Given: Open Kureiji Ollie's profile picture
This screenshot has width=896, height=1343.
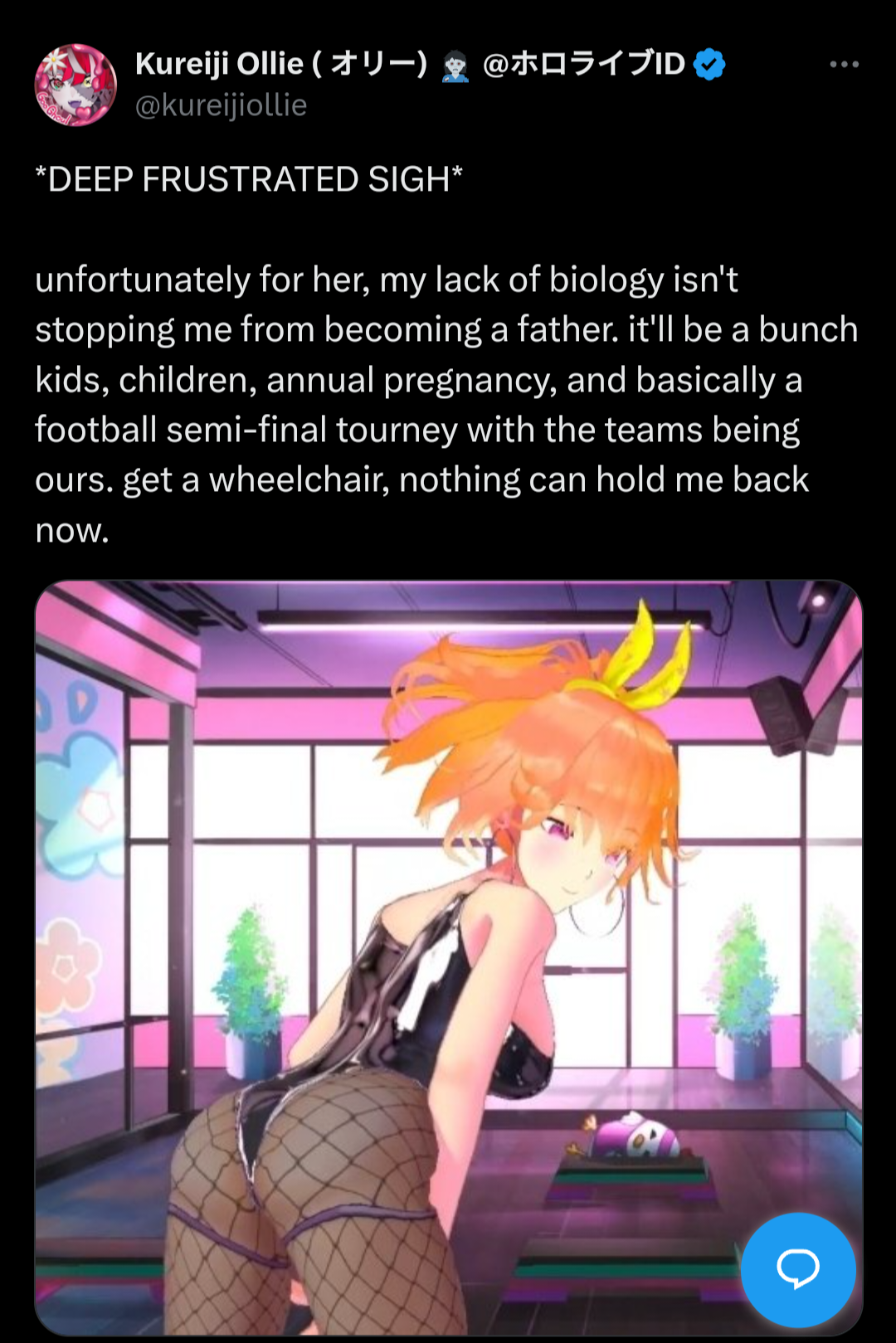Looking at the screenshot, I should coord(75,85).
